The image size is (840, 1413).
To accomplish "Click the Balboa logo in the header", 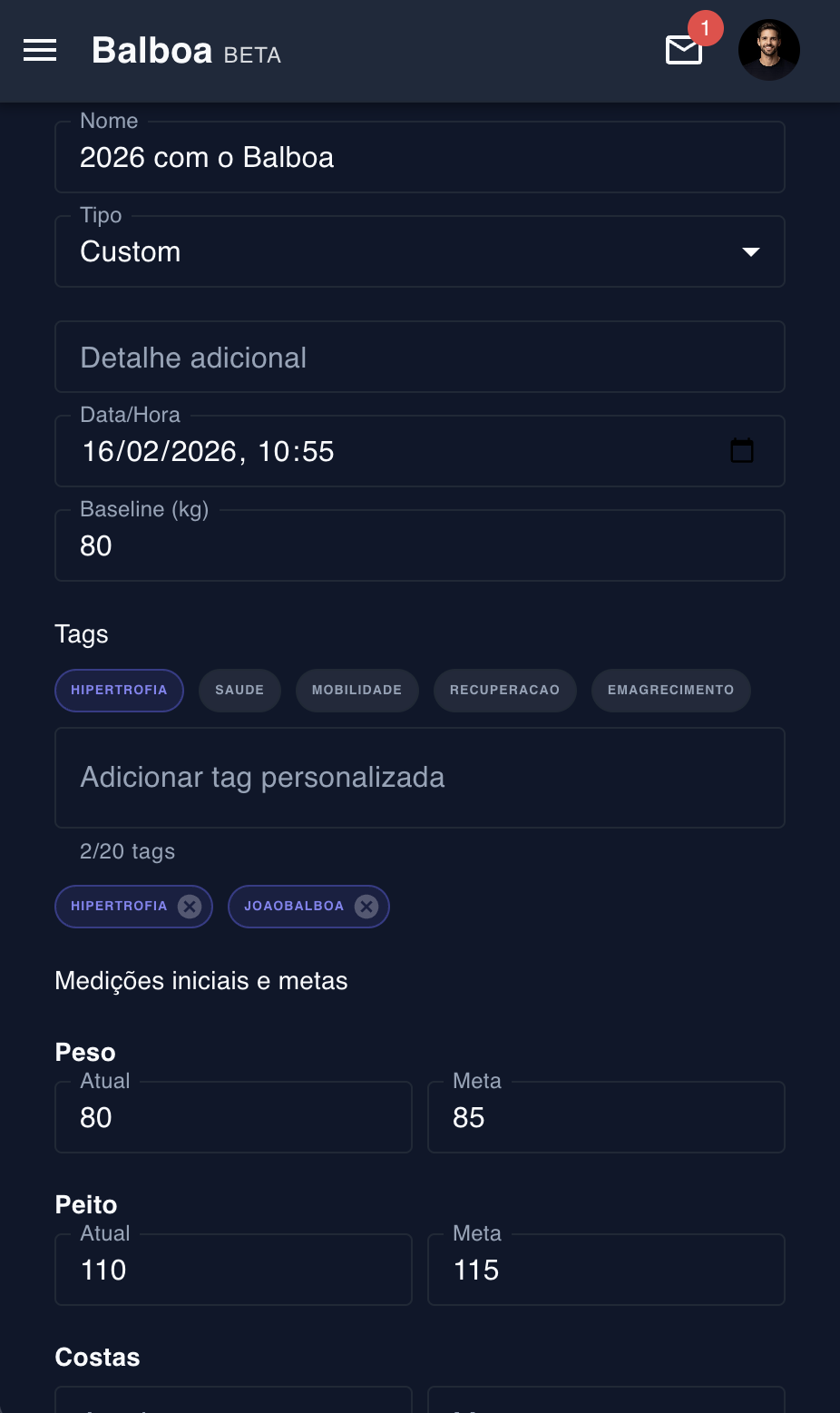I will [x=151, y=50].
